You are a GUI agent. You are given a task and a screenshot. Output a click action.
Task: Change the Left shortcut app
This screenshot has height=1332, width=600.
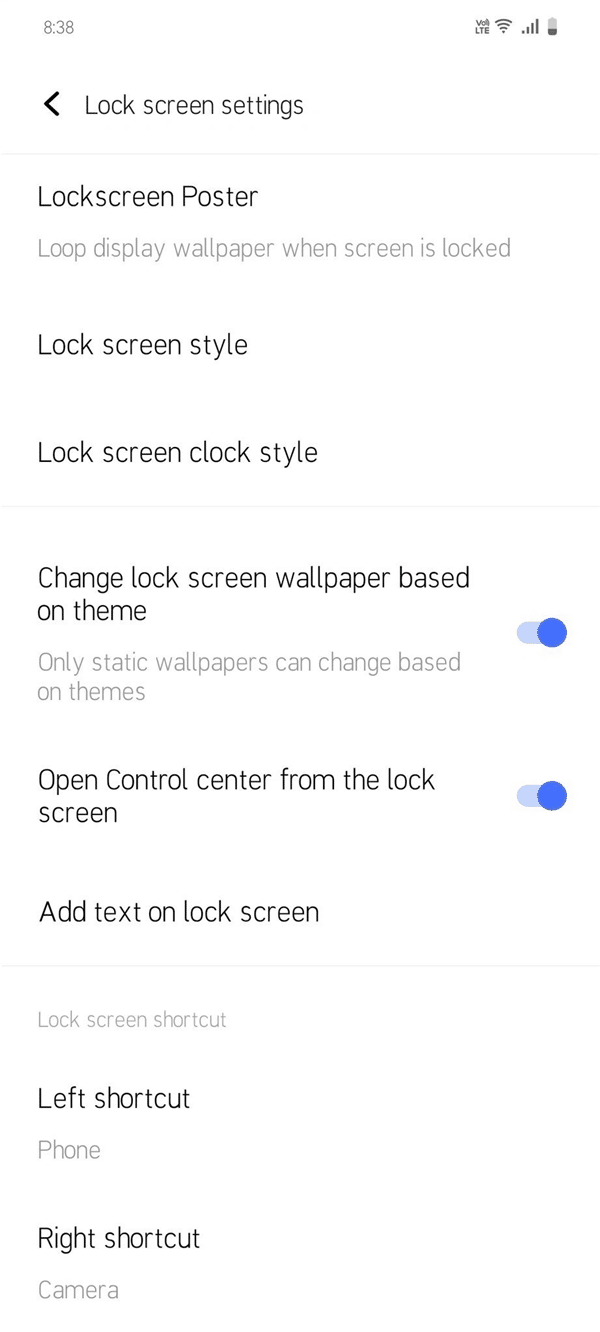tap(114, 1122)
